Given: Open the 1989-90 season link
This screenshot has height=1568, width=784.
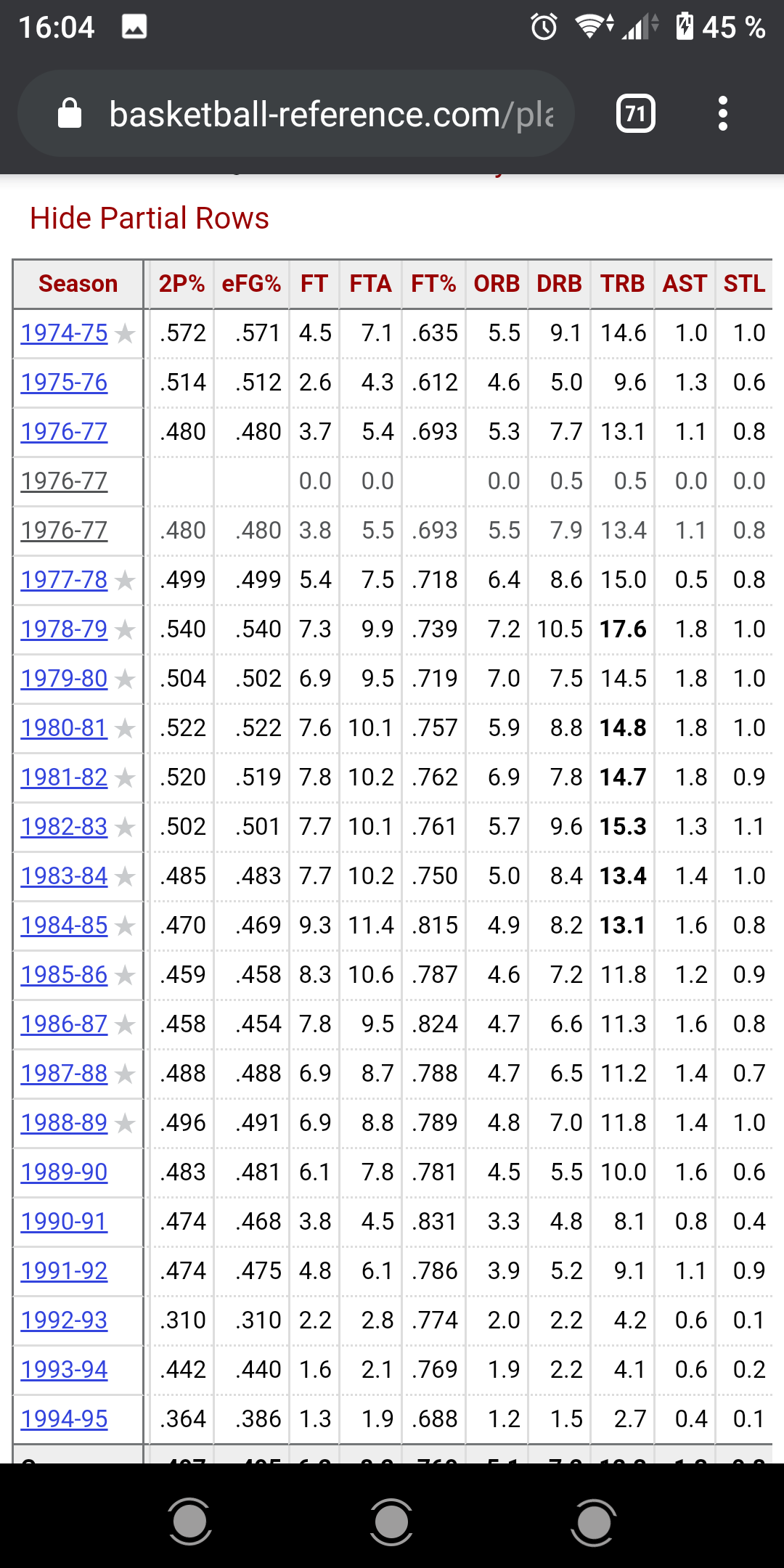Looking at the screenshot, I should tap(64, 1172).
